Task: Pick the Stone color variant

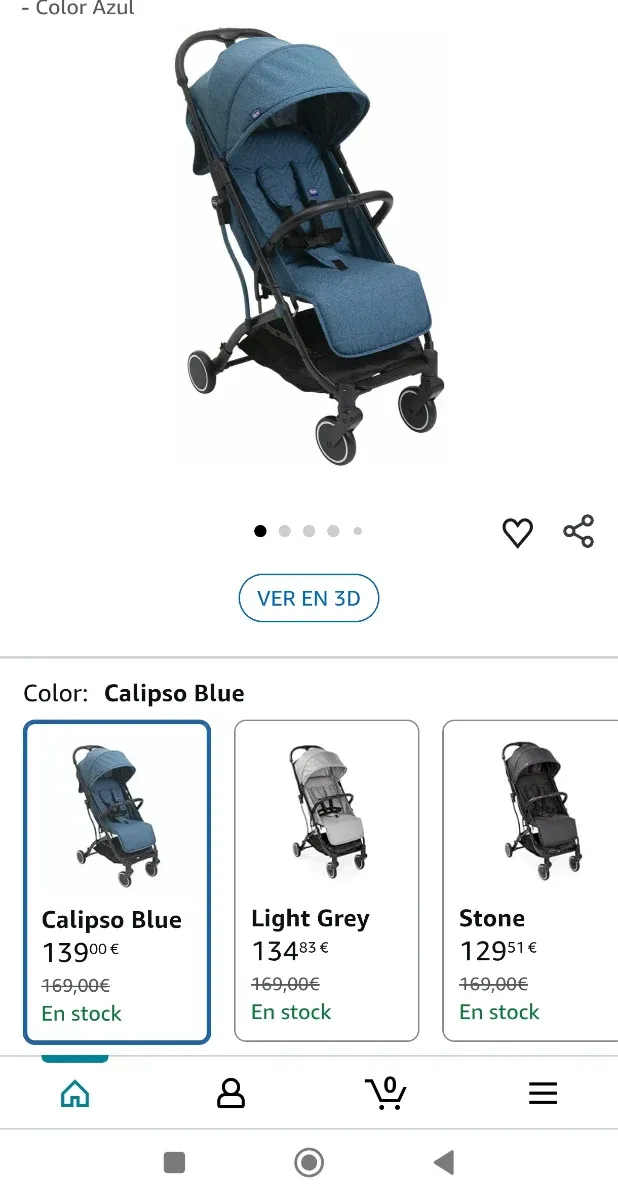Action: click(530, 881)
